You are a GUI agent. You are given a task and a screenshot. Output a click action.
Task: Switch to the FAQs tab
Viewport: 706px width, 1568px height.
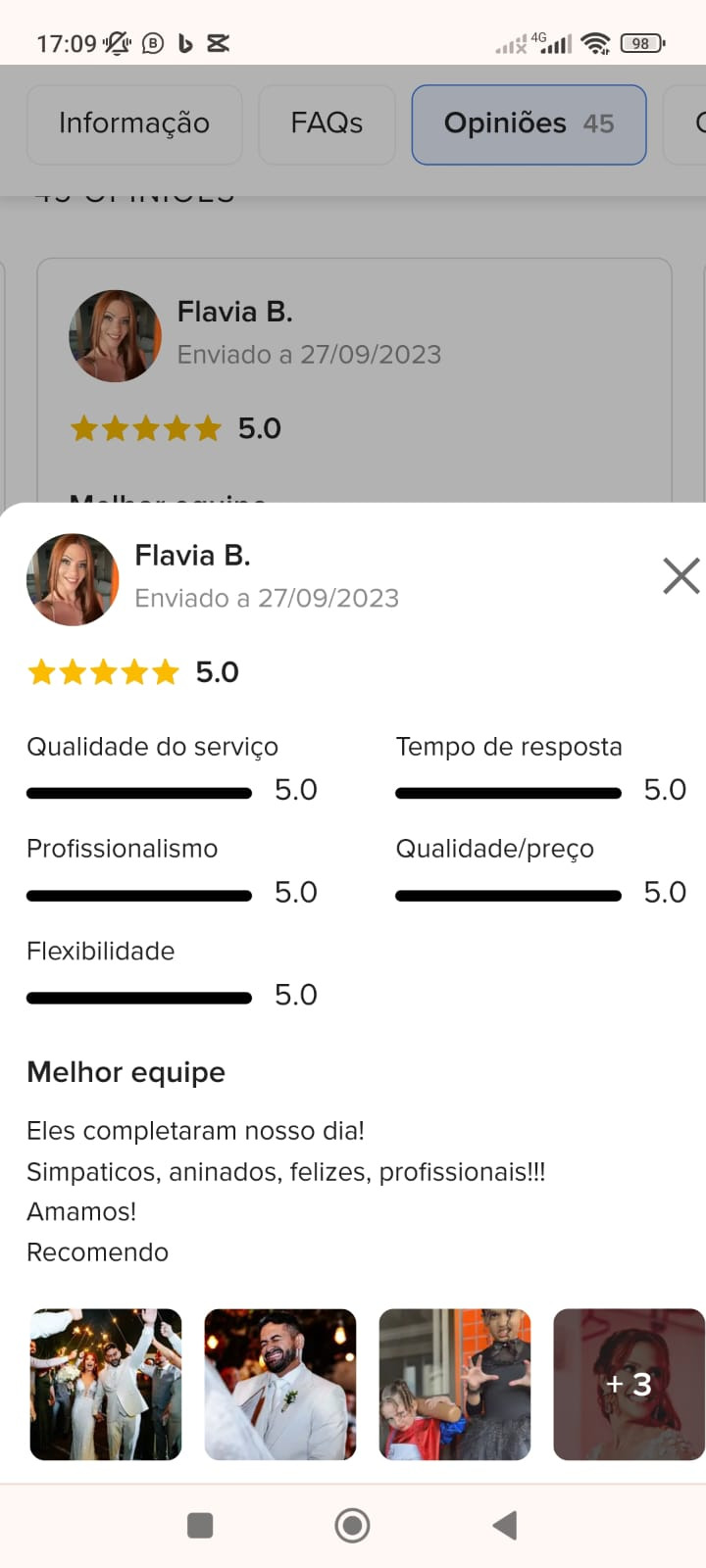(x=327, y=123)
